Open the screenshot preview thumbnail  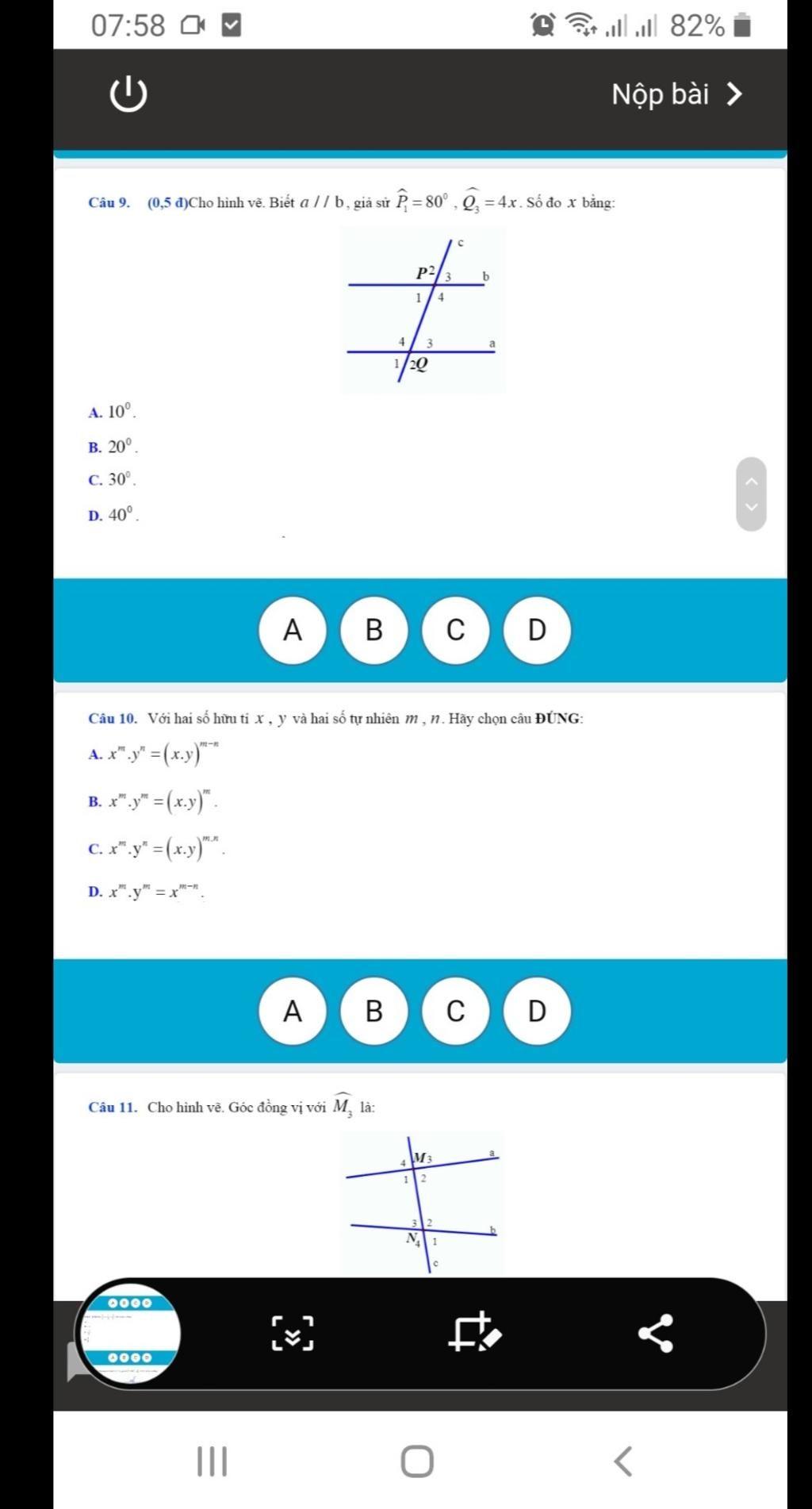[130, 1334]
